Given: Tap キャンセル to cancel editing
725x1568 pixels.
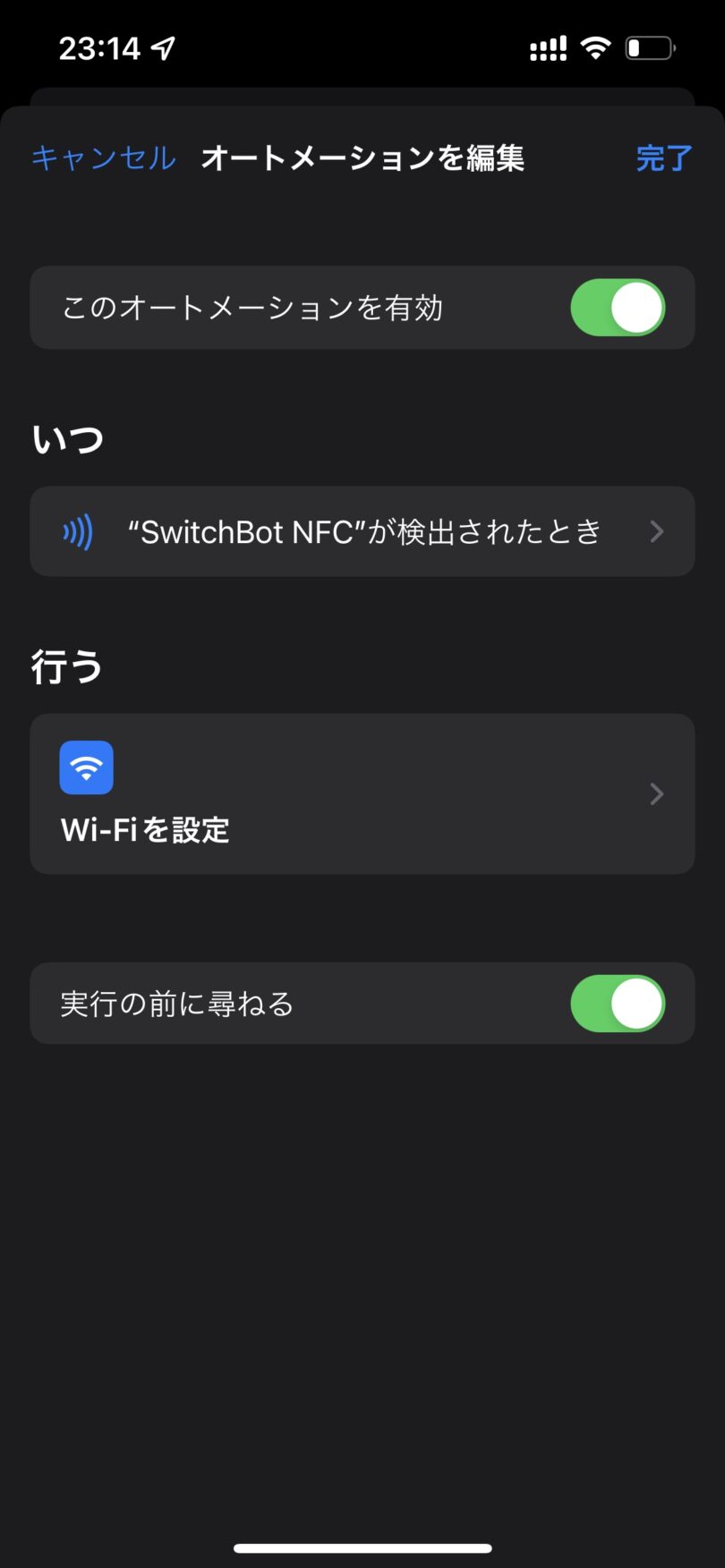Looking at the screenshot, I should tap(104, 158).
